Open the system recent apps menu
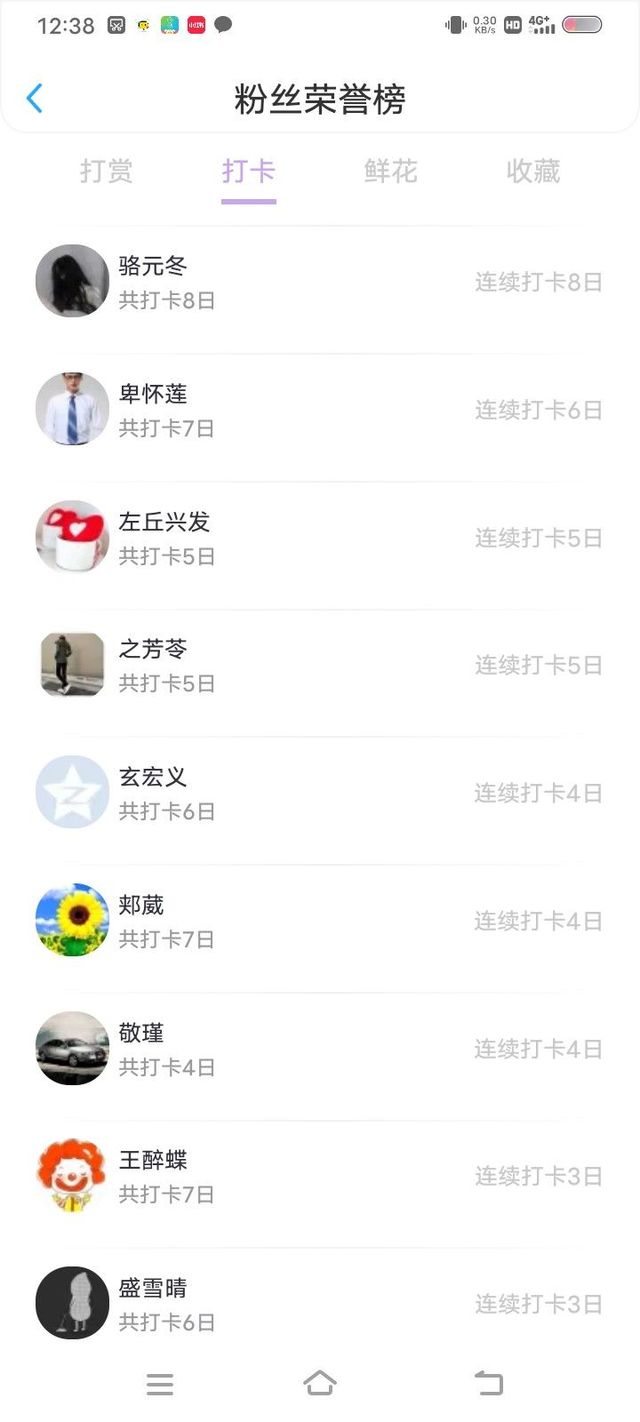 click(160, 1384)
